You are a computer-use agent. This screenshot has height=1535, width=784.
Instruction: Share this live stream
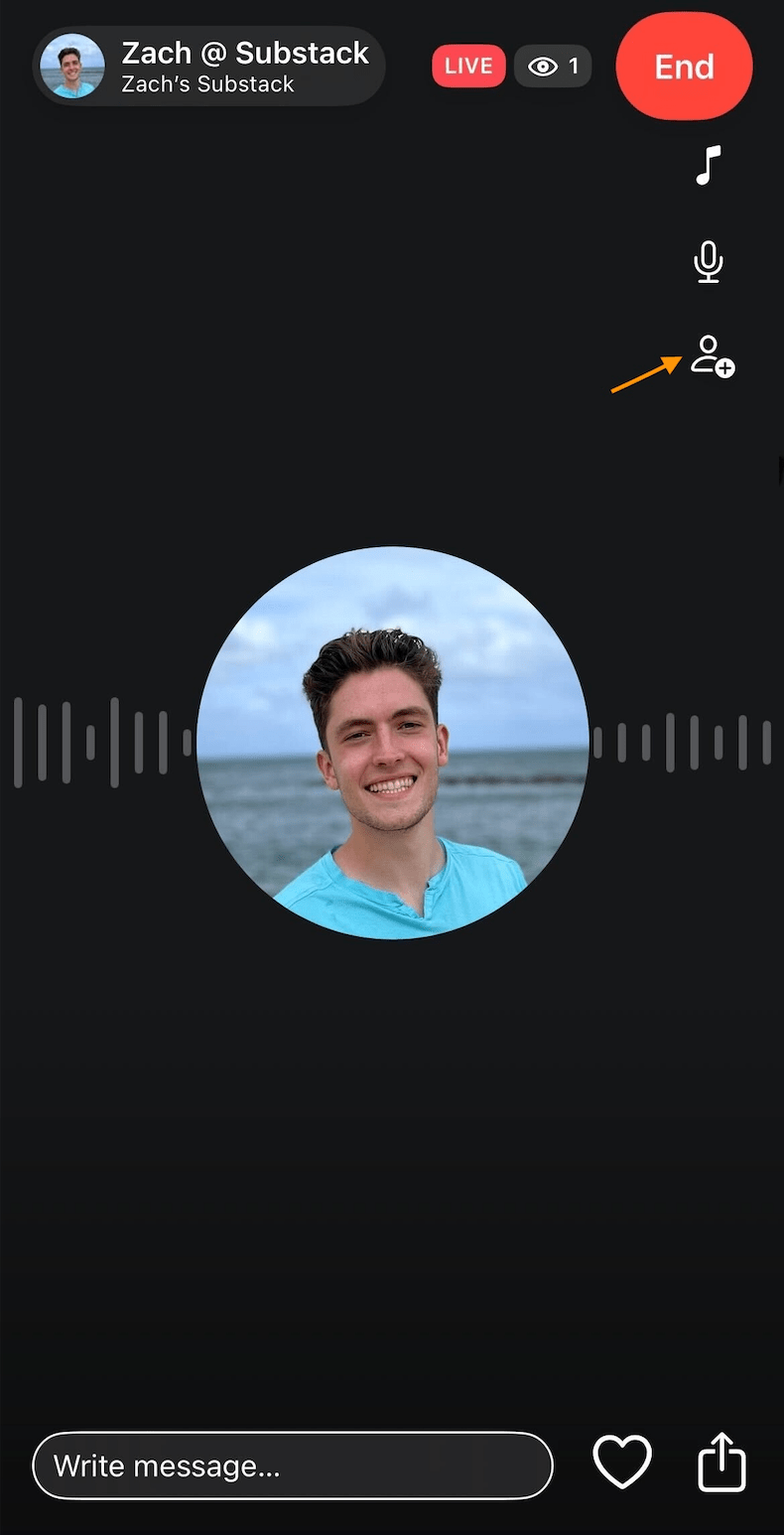pyautogui.click(x=721, y=1462)
